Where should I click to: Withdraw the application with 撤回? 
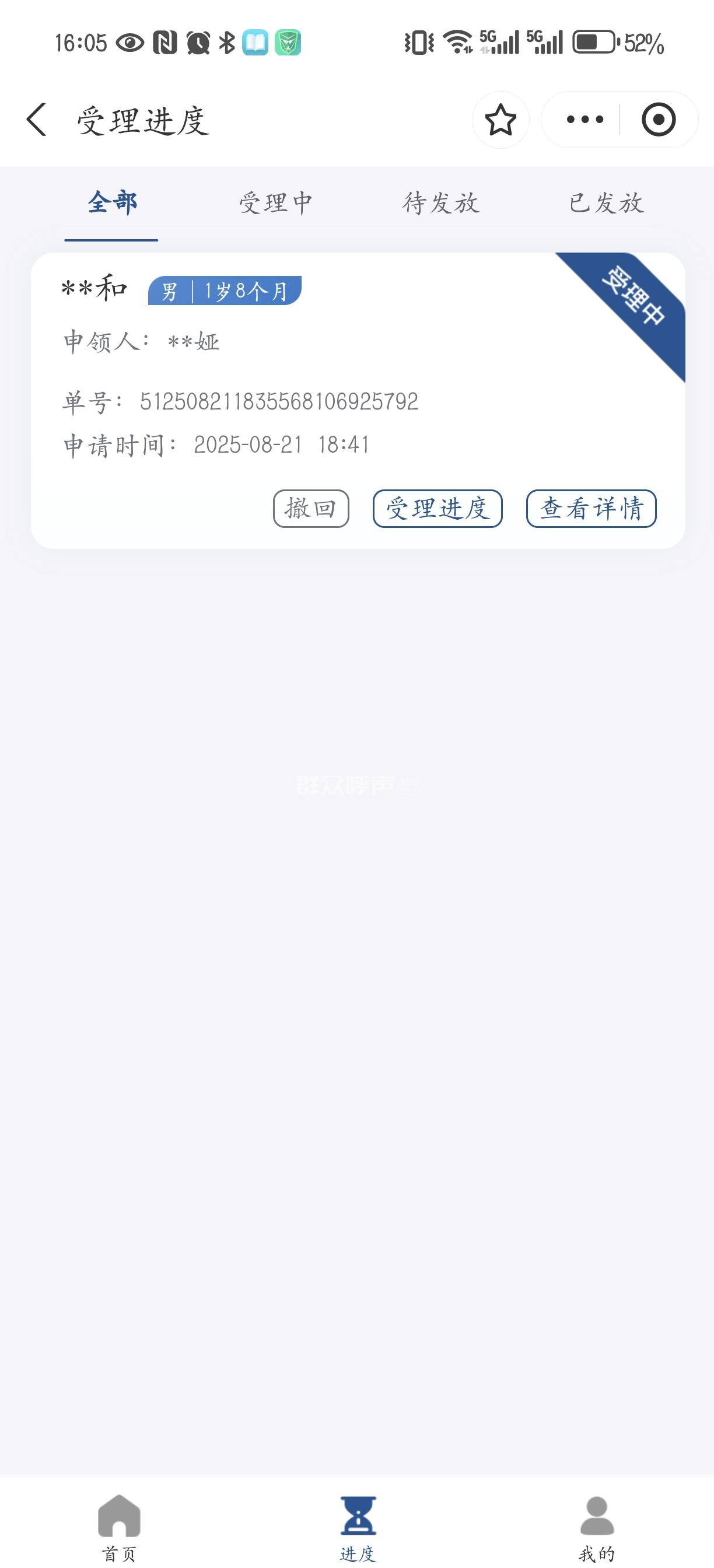[x=310, y=508]
